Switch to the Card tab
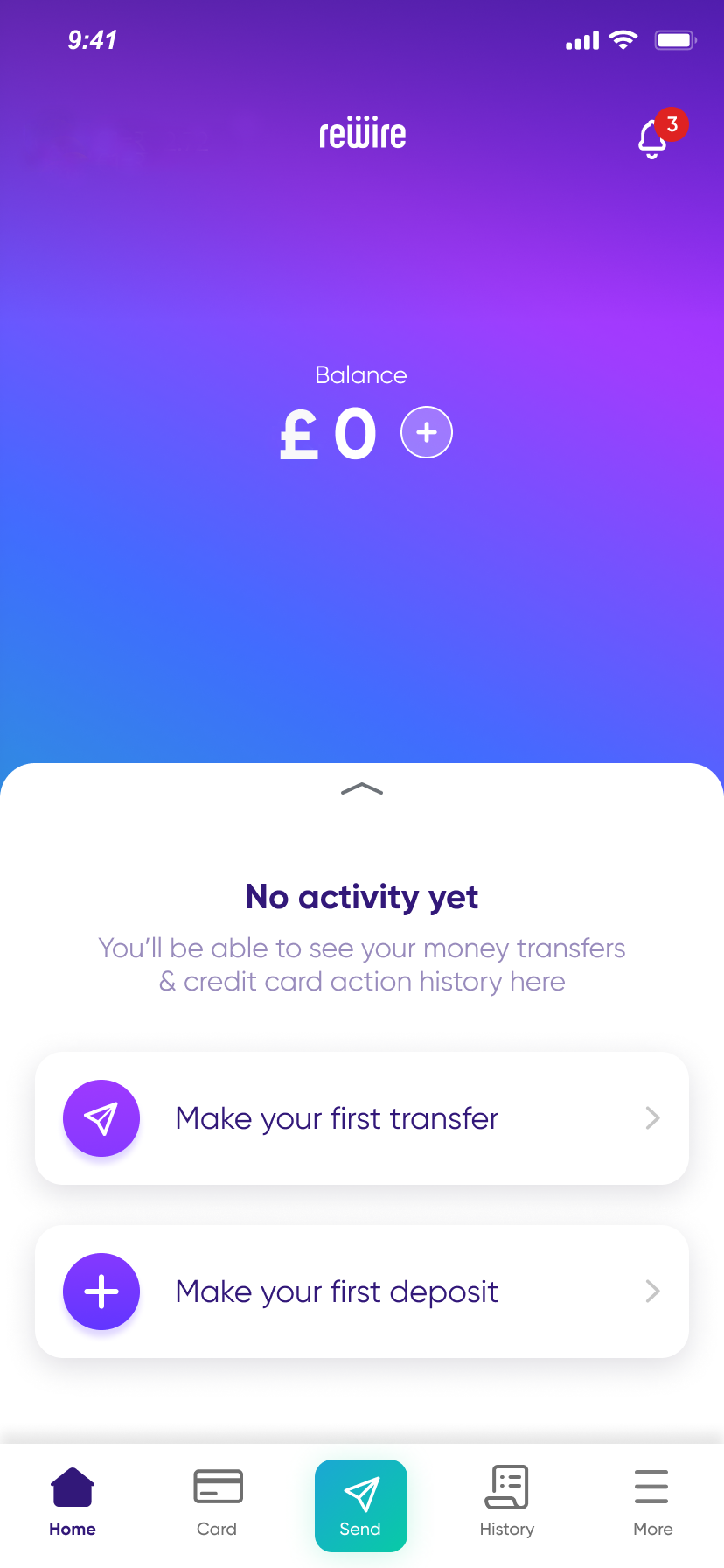 217,1501
